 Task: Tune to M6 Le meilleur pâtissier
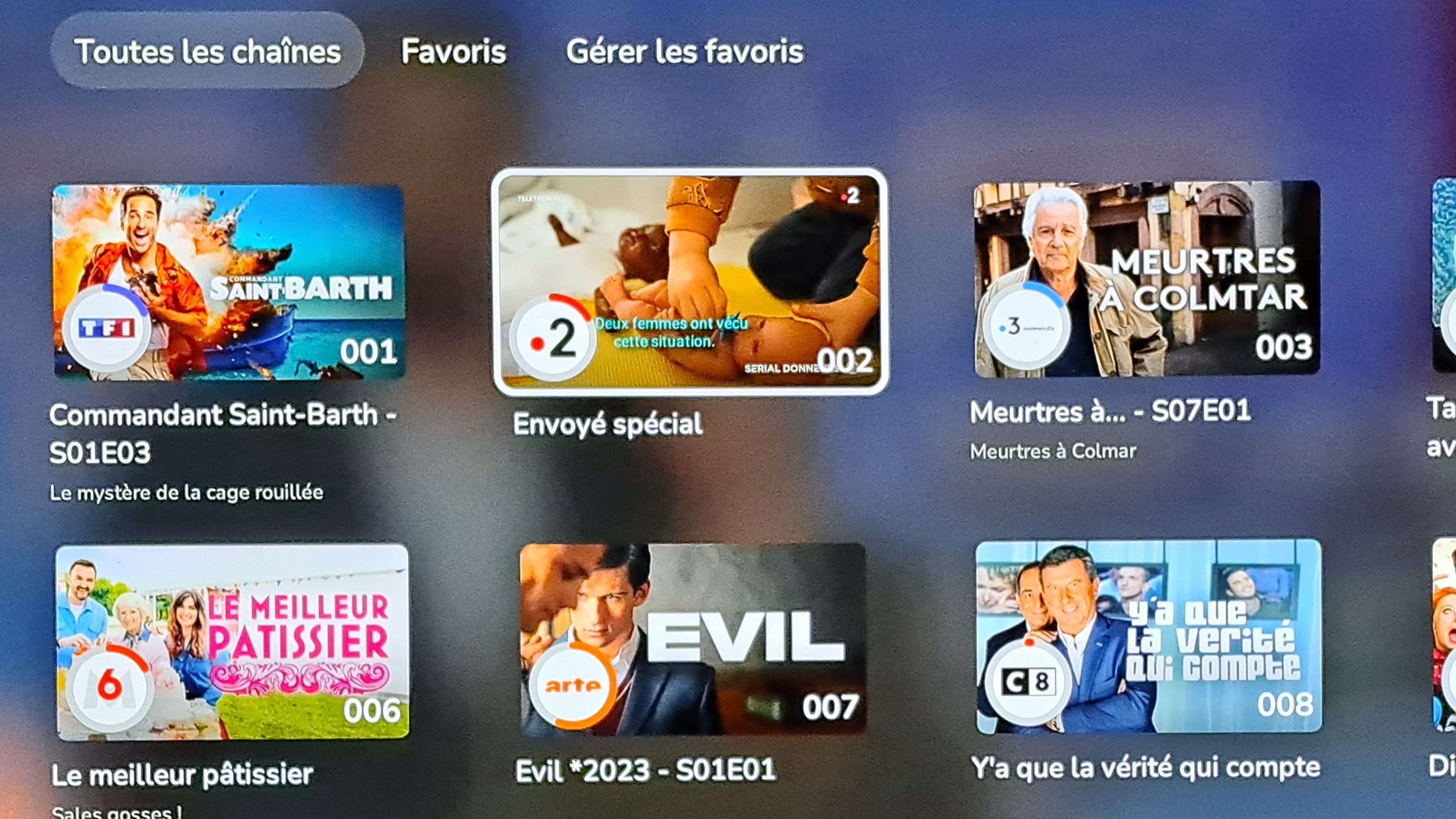tap(232, 641)
